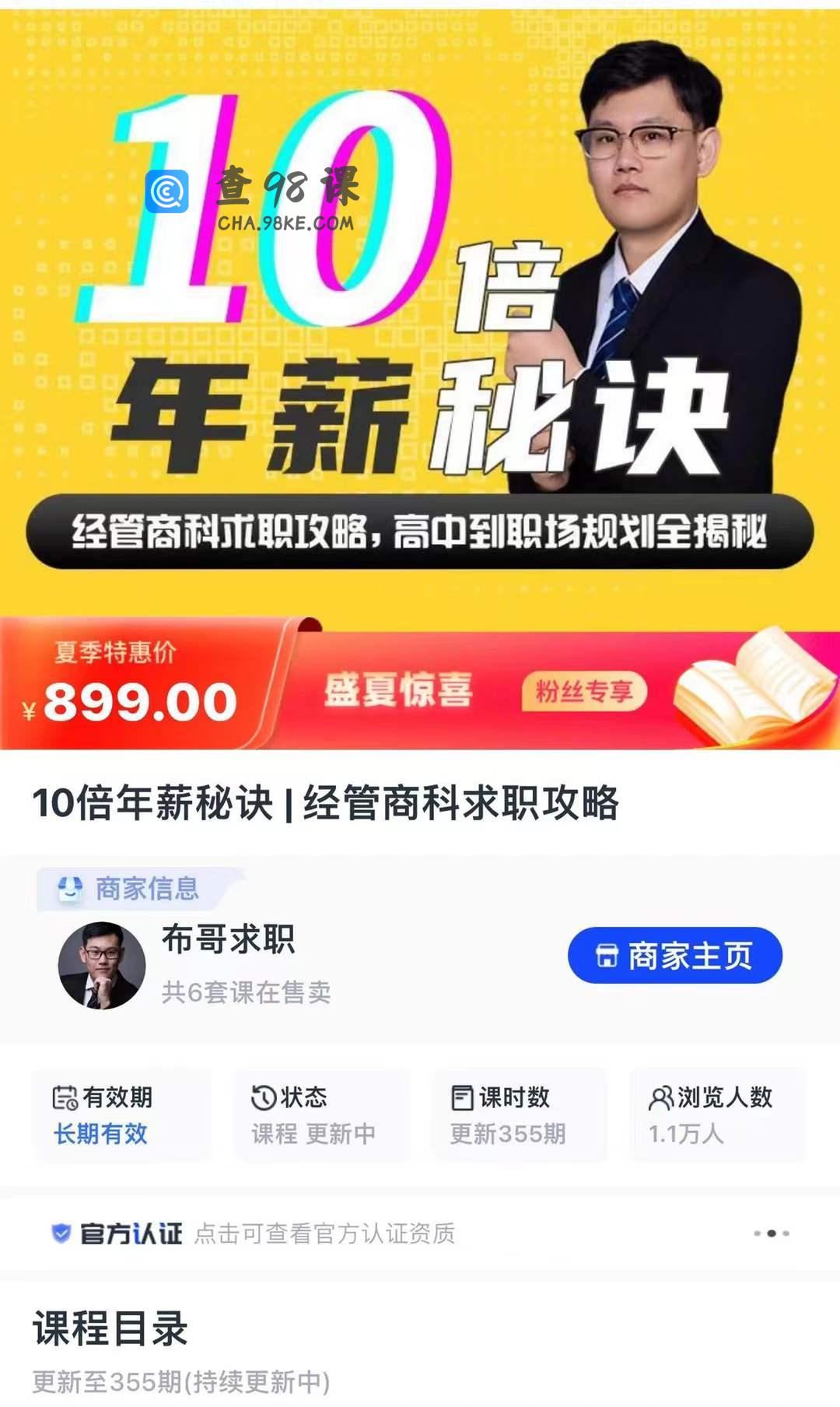Screen dimensions: 840x1407
Task: Open 布哥求职 merchant profile avatar
Action: click(x=102, y=966)
